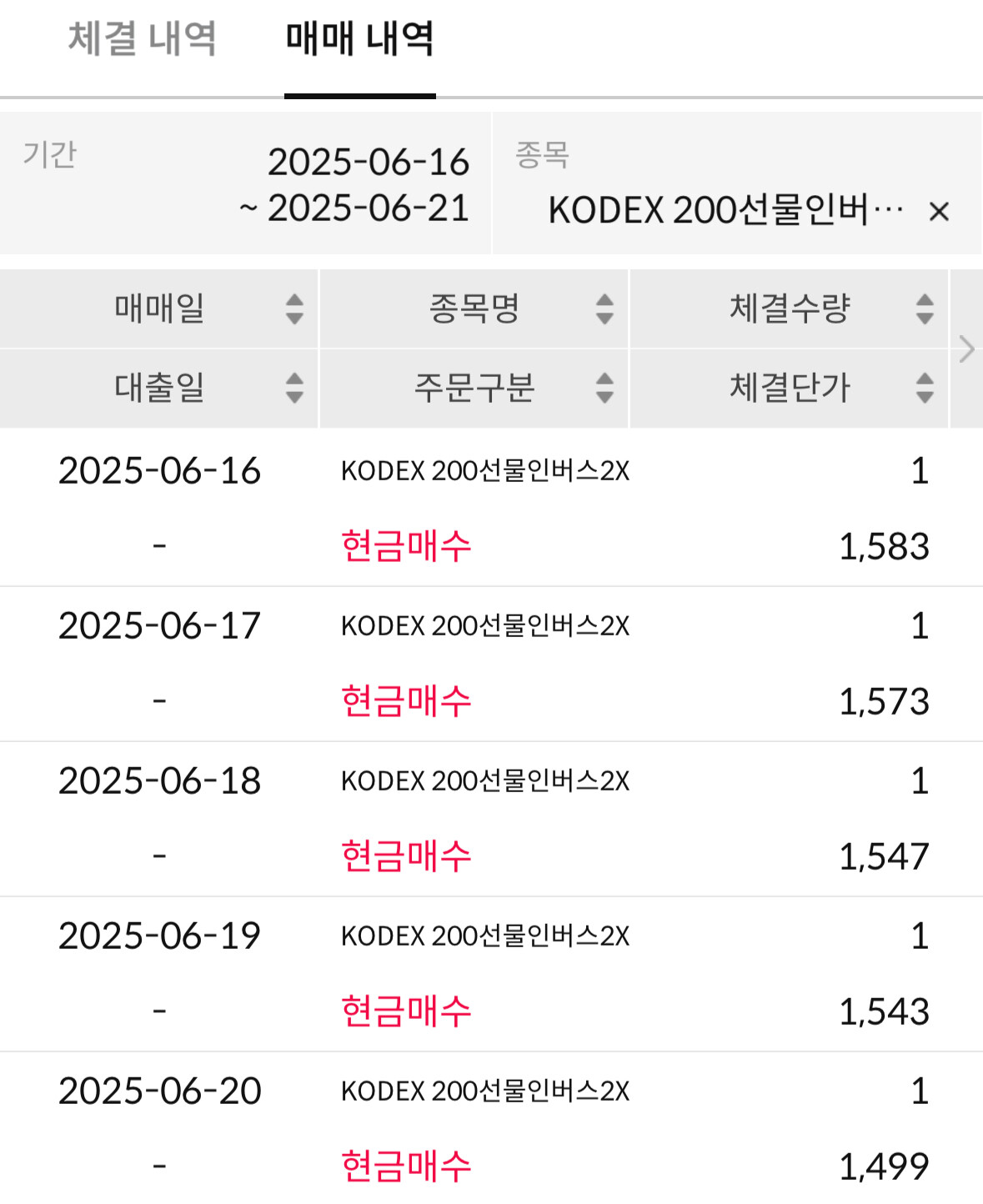The width and height of the screenshot is (983, 1204).
Task: Sort by 종목명 column
Action: (474, 309)
